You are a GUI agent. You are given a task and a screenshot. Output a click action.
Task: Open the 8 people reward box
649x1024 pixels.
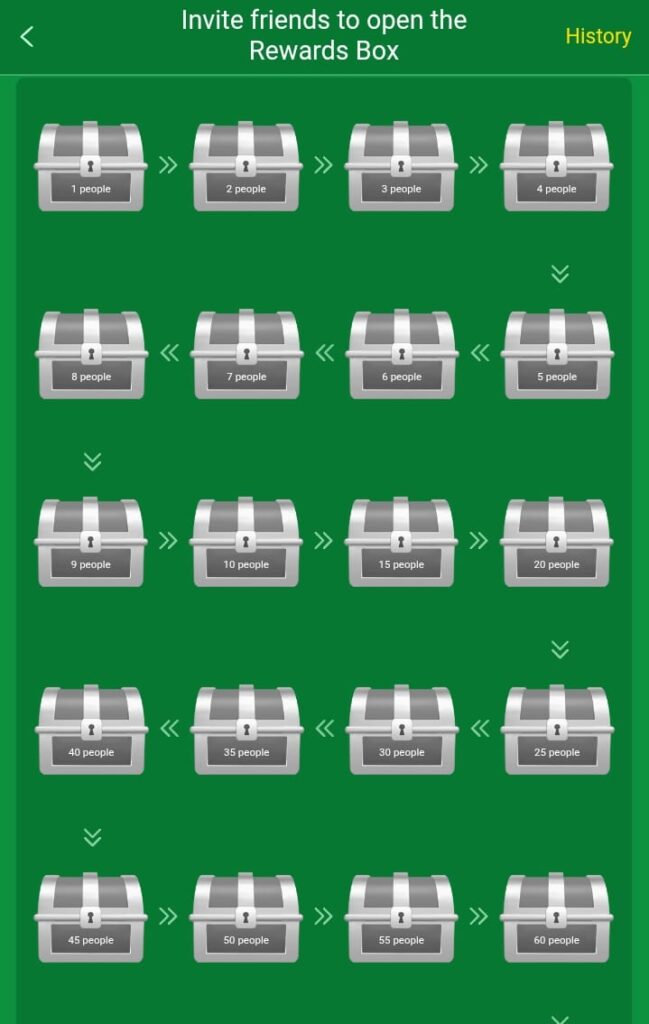pos(91,354)
